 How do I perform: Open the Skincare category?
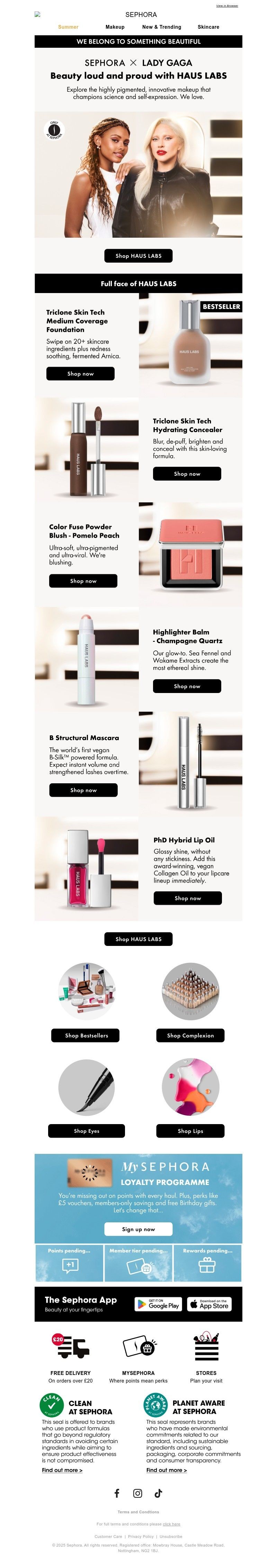point(208,27)
